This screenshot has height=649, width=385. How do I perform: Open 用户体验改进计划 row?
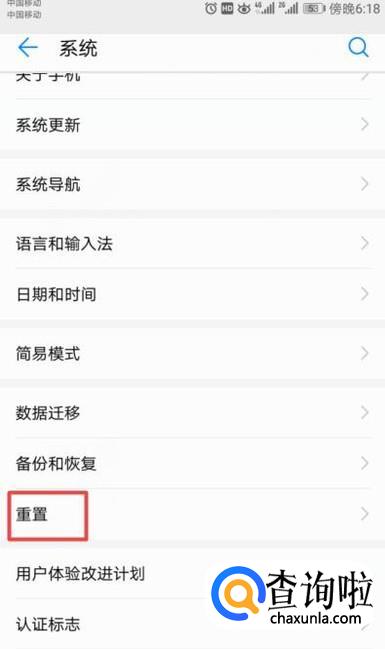pyautogui.click(x=192, y=574)
